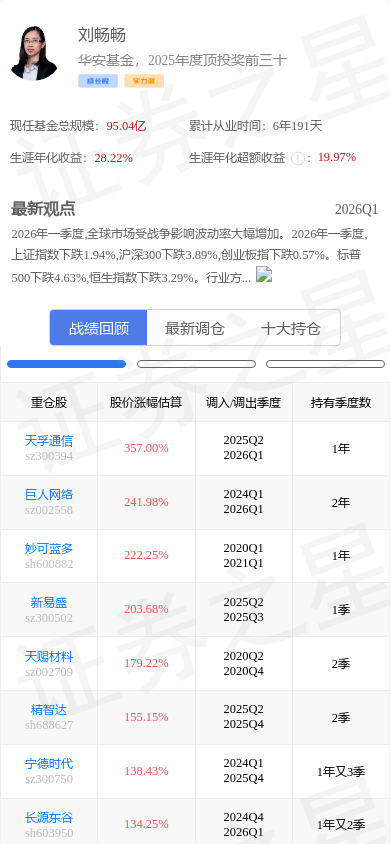Open stock link 巨人网络
This screenshot has width=390, height=844.
(49, 495)
